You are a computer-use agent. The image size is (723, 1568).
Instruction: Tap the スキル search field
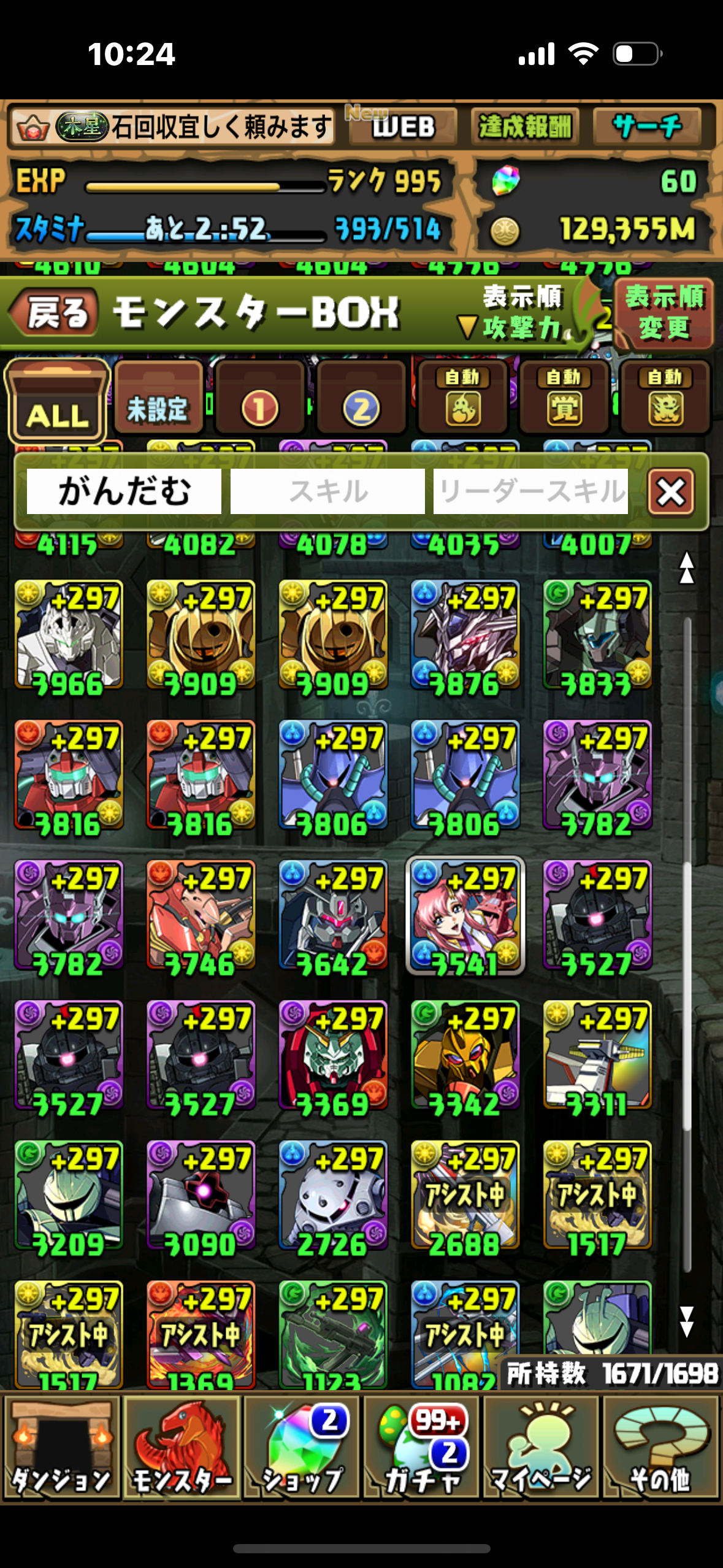pyautogui.click(x=327, y=491)
